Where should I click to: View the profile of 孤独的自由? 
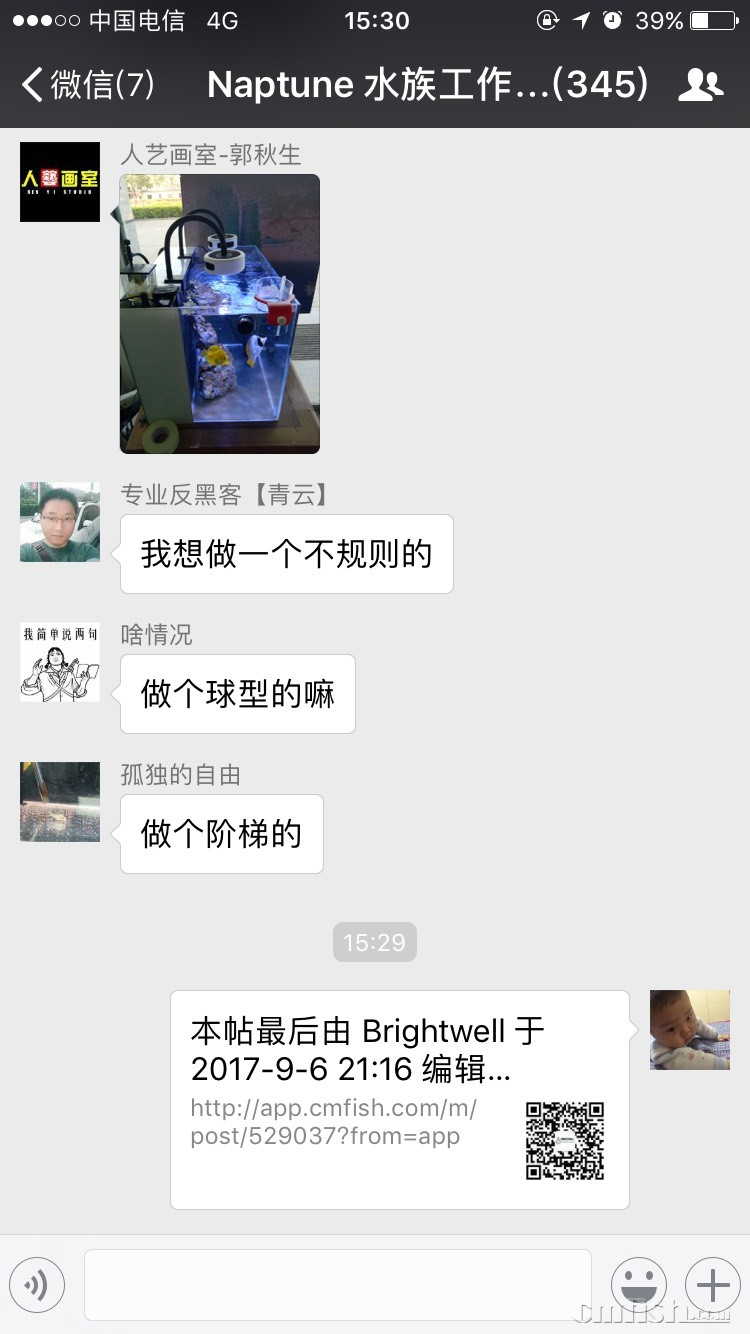pos(60,802)
